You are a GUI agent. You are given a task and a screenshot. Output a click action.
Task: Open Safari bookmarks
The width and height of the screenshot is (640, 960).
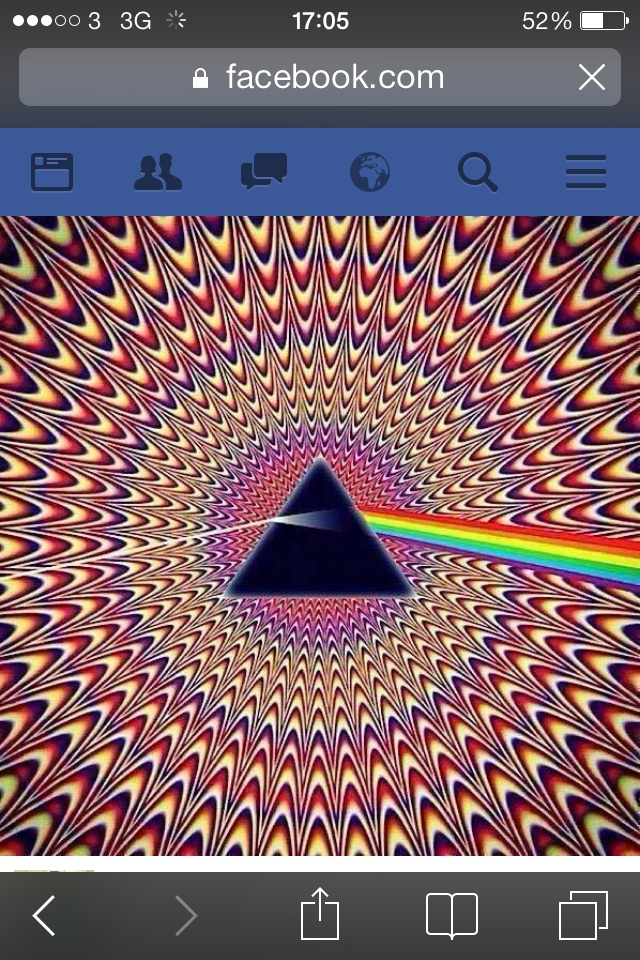point(452,915)
